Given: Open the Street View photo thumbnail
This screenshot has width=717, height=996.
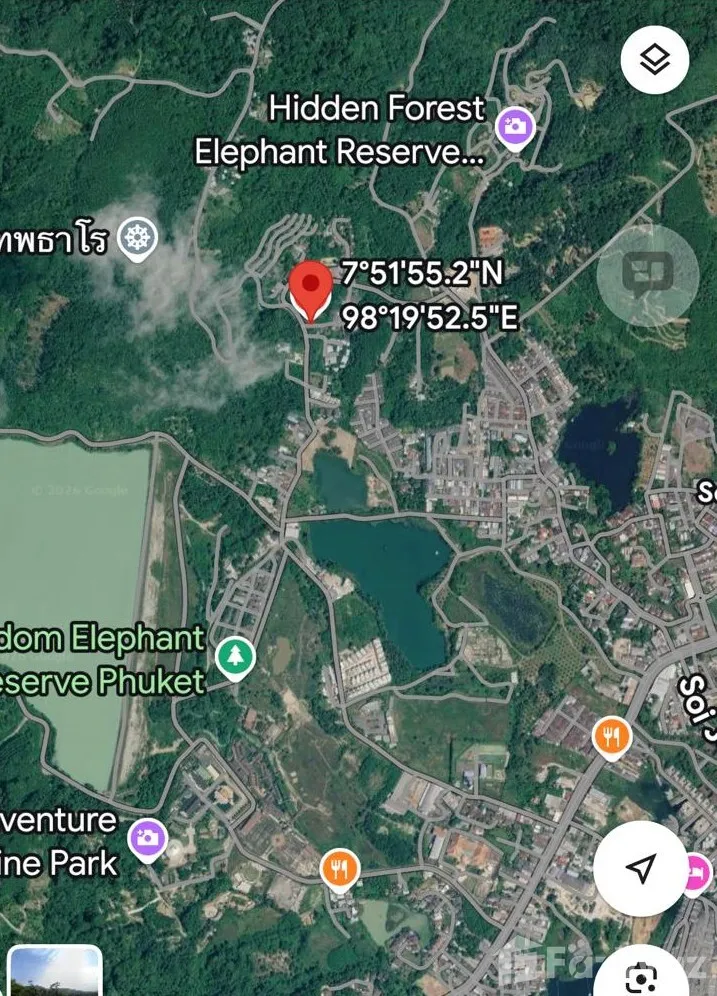Looking at the screenshot, I should tap(55, 972).
